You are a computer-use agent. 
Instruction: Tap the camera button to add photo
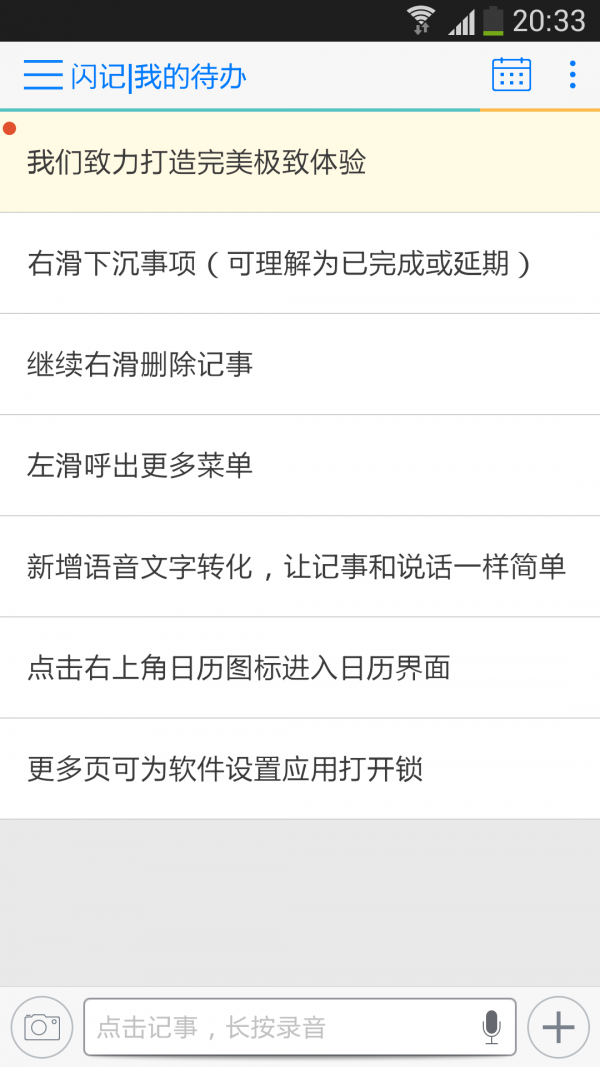click(x=42, y=1027)
